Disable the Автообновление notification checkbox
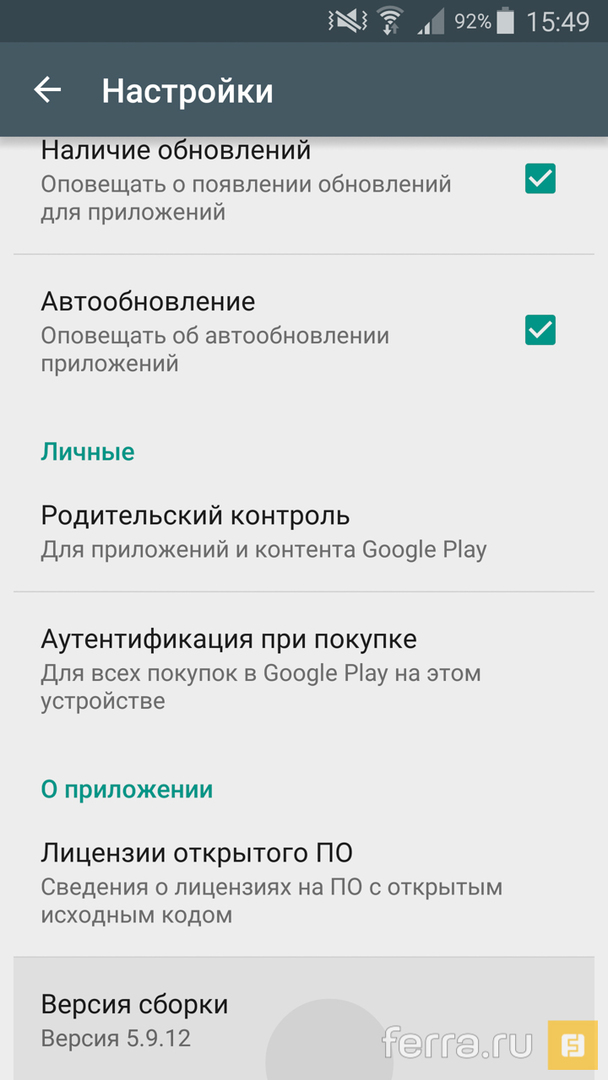This screenshot has height=1080, width=608. 540,331
